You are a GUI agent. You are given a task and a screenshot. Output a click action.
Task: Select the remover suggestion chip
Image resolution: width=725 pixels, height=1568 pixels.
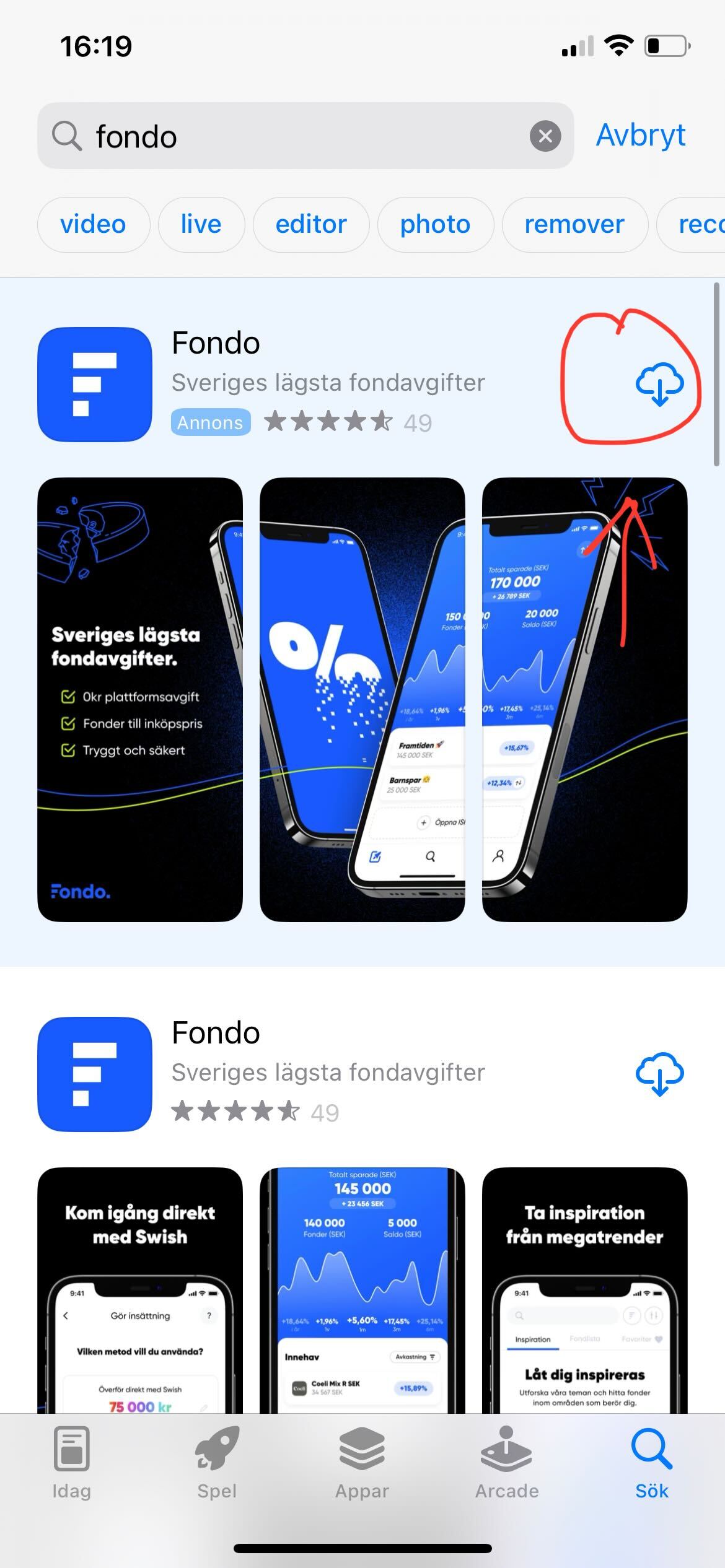574,224
